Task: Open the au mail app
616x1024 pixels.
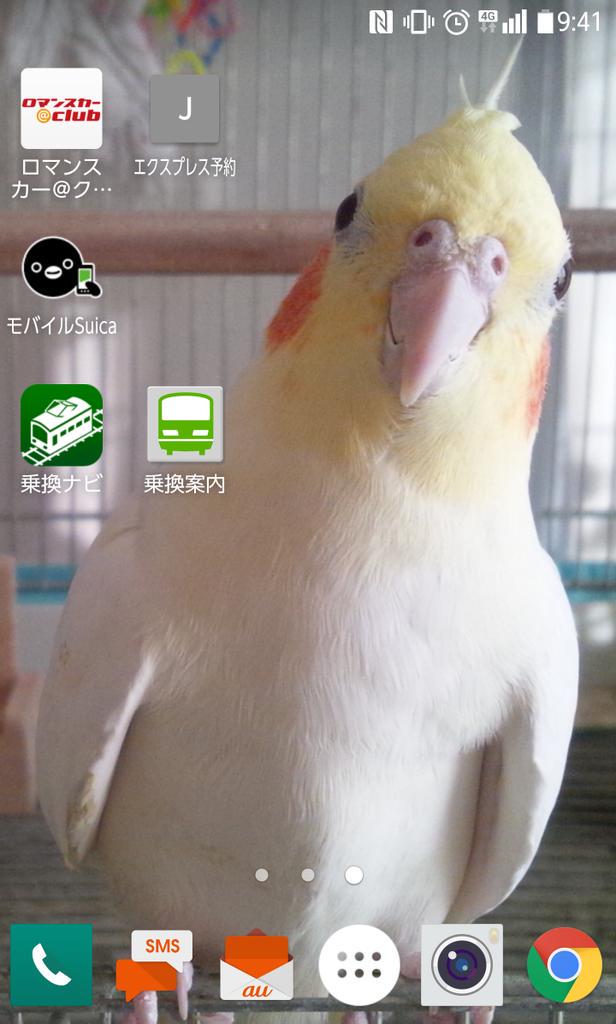Action: point(257,965)
